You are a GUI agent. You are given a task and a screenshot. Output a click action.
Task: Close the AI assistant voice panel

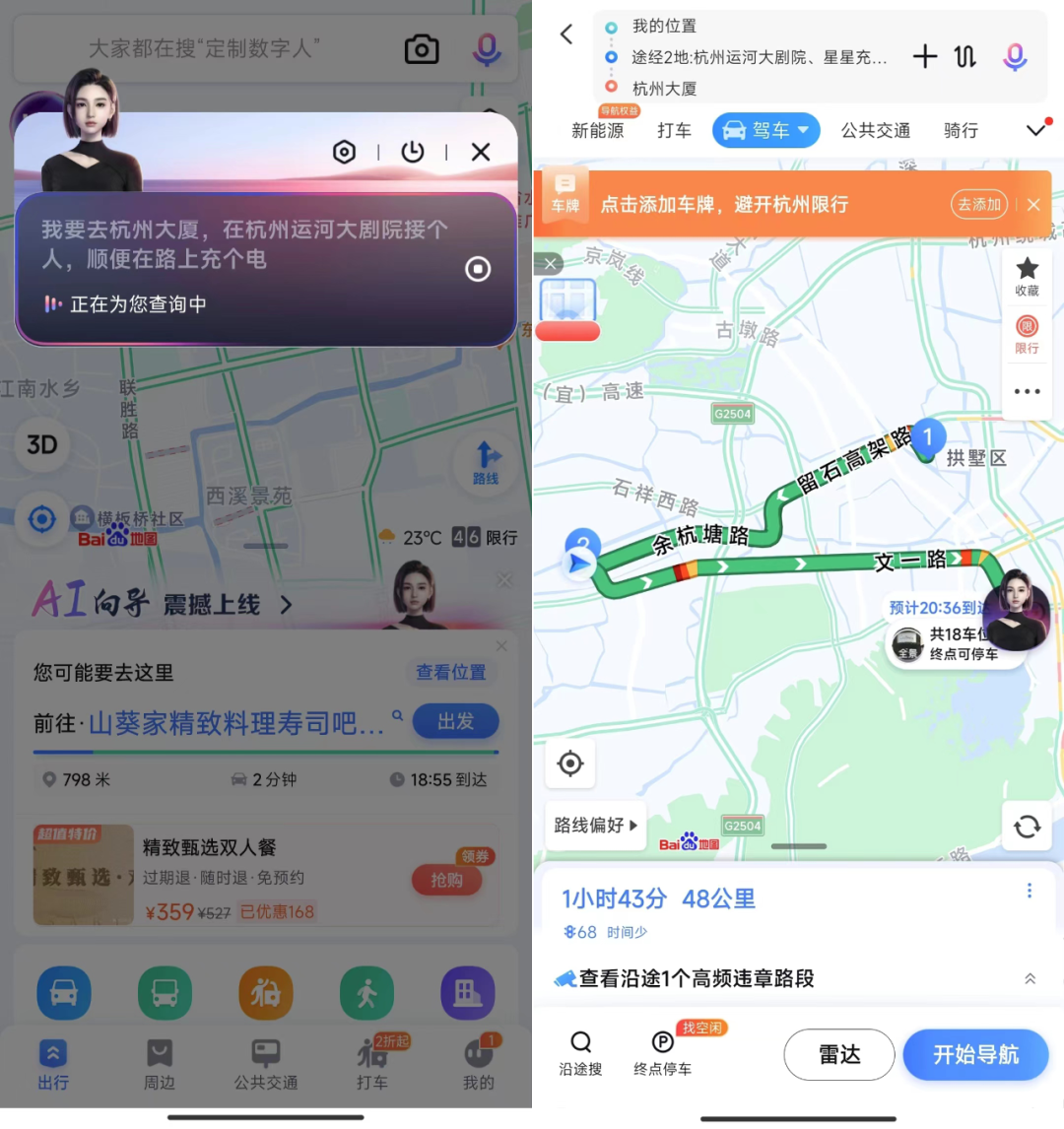[480, 152]
